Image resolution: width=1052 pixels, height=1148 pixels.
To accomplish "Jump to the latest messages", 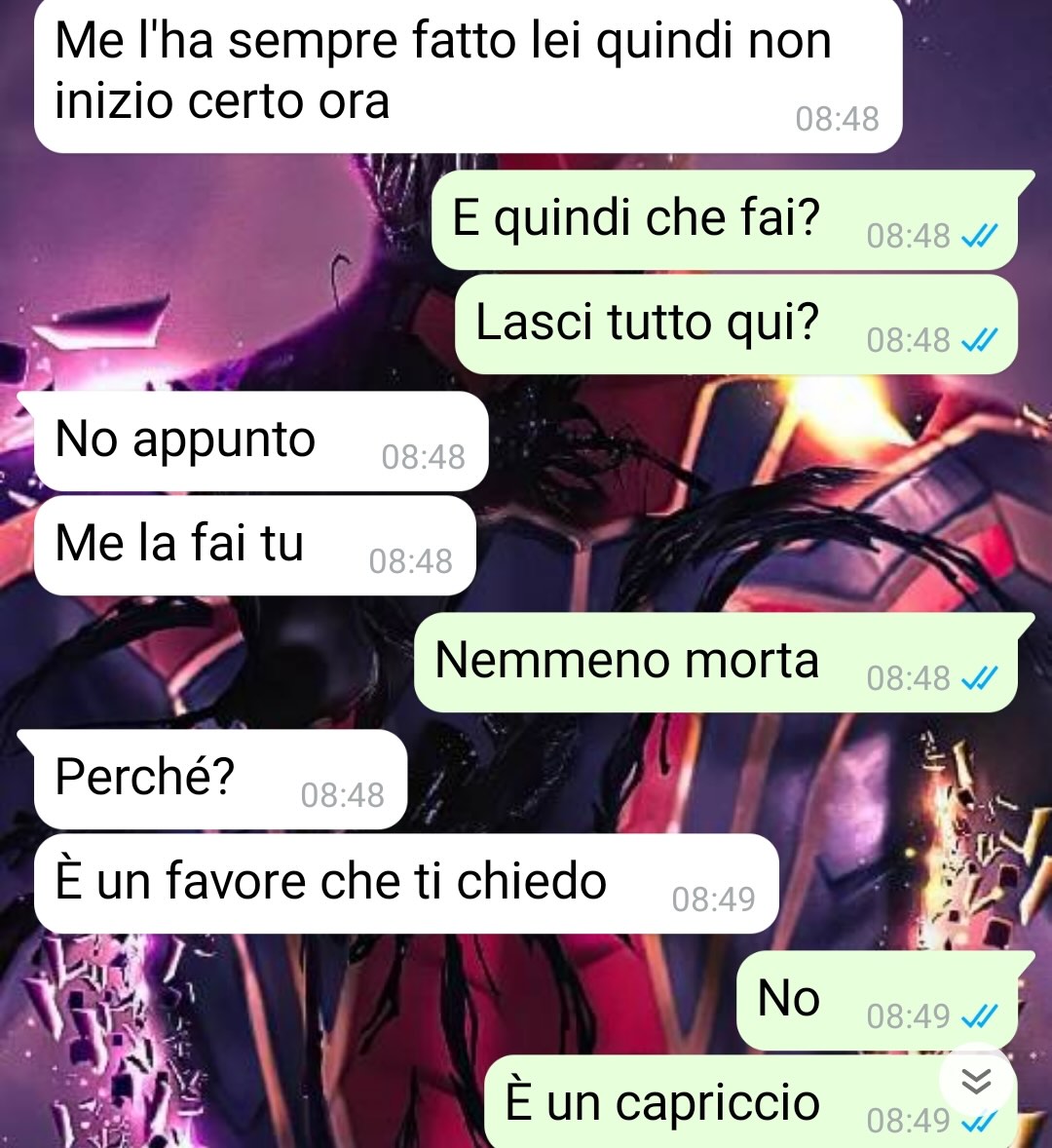I will click(975, 1080).
